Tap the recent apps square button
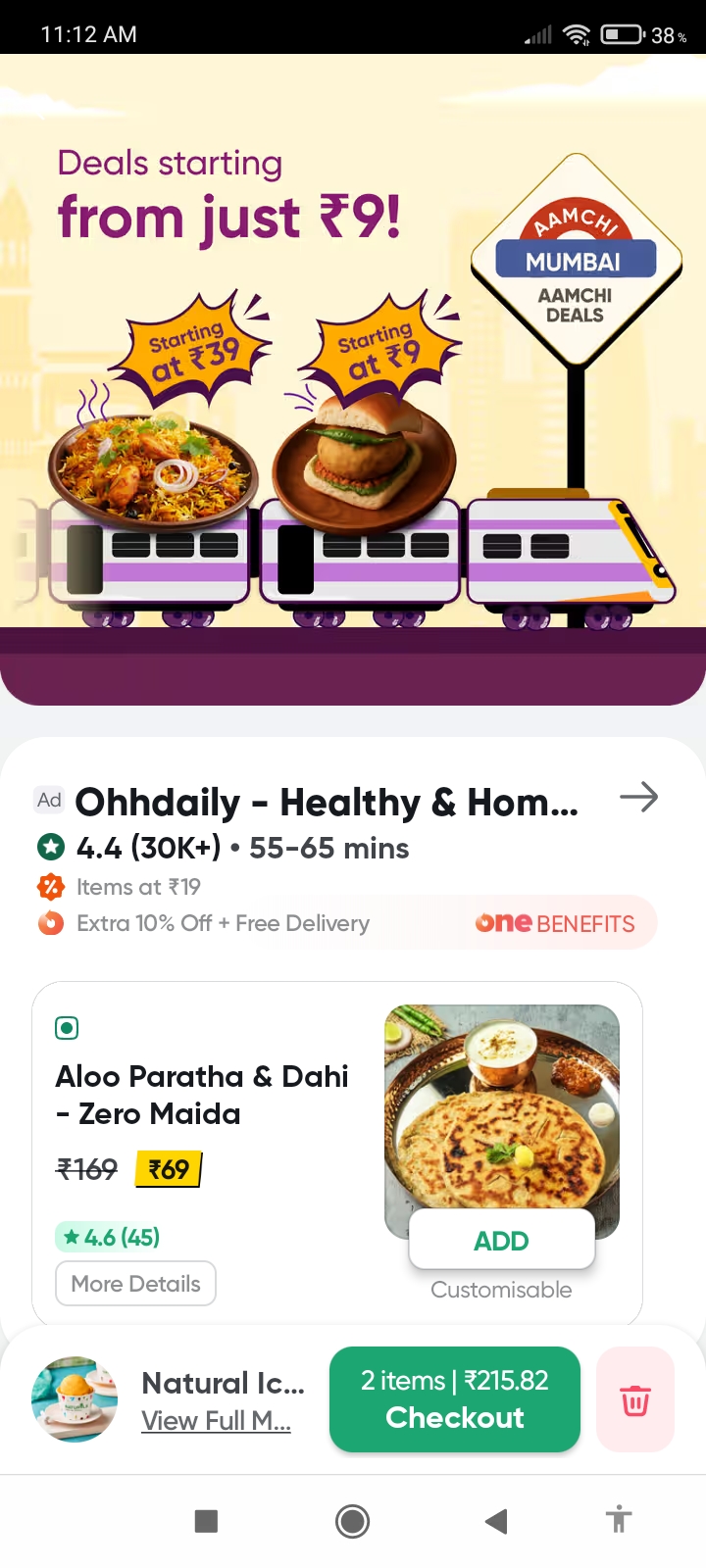Viewport: 706px width, 1568px height. (x=206, y=1520)
